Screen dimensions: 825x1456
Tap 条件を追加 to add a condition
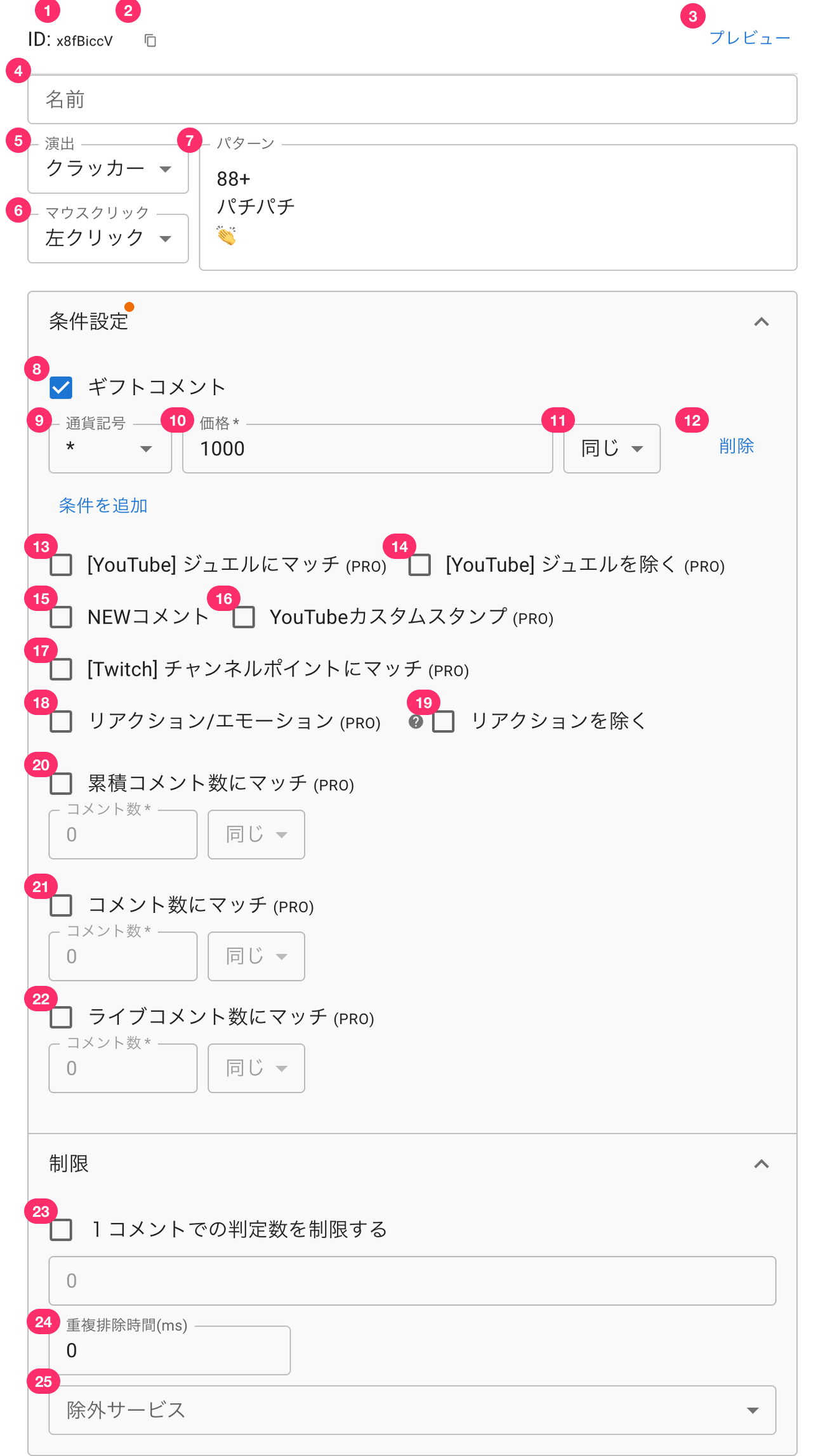tap(103, 506)
